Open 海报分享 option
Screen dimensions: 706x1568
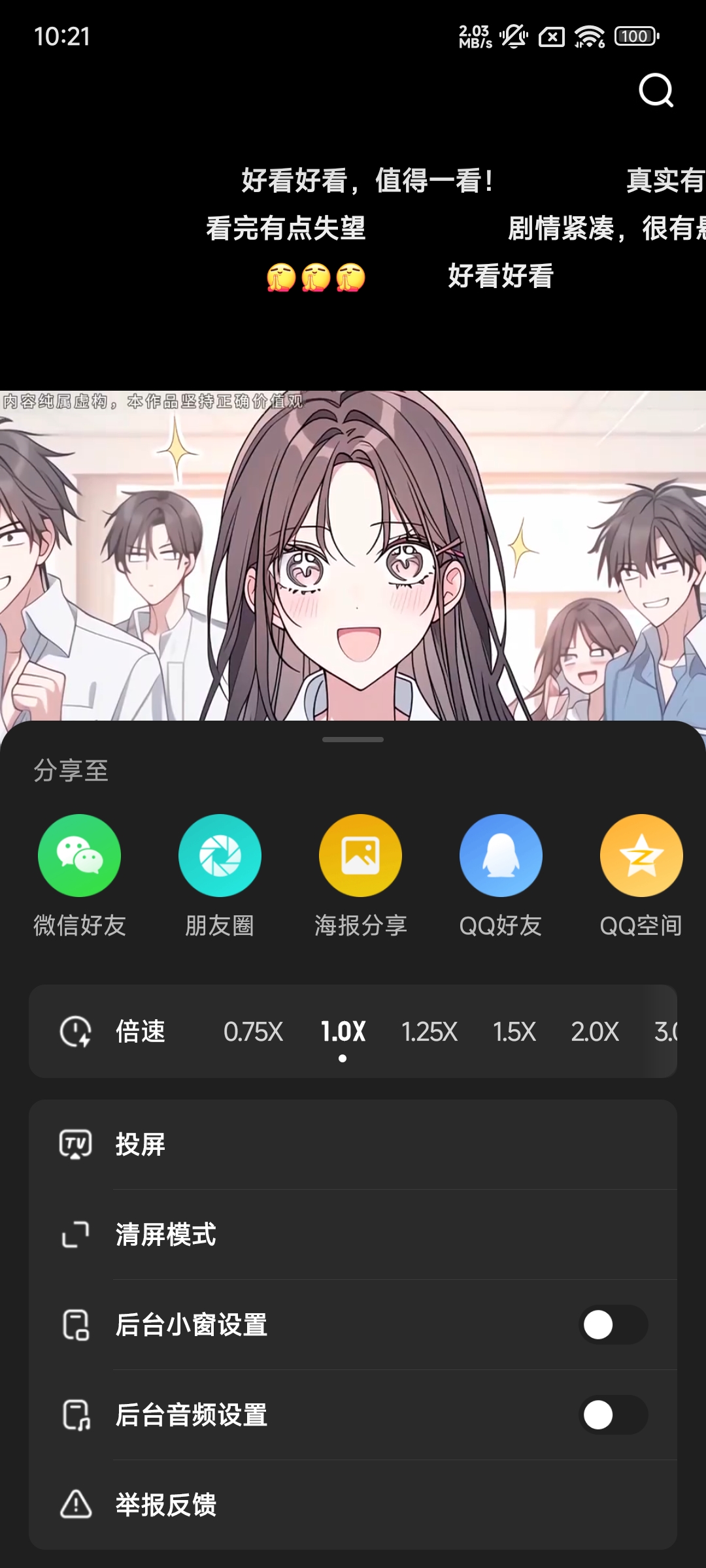point(360,855)
